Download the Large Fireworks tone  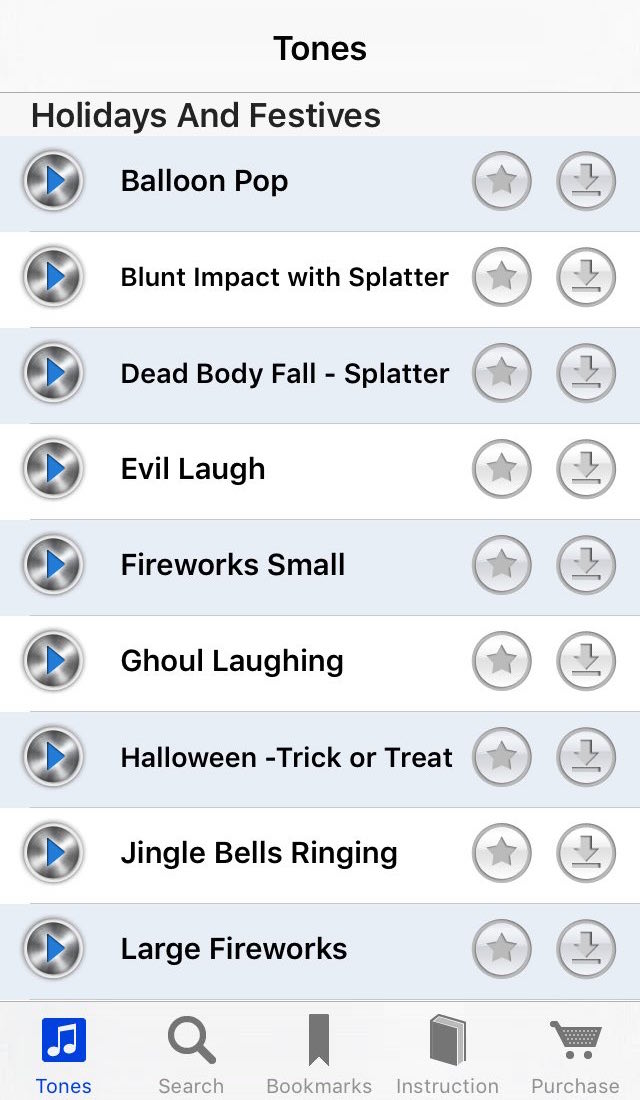point(586,948)
